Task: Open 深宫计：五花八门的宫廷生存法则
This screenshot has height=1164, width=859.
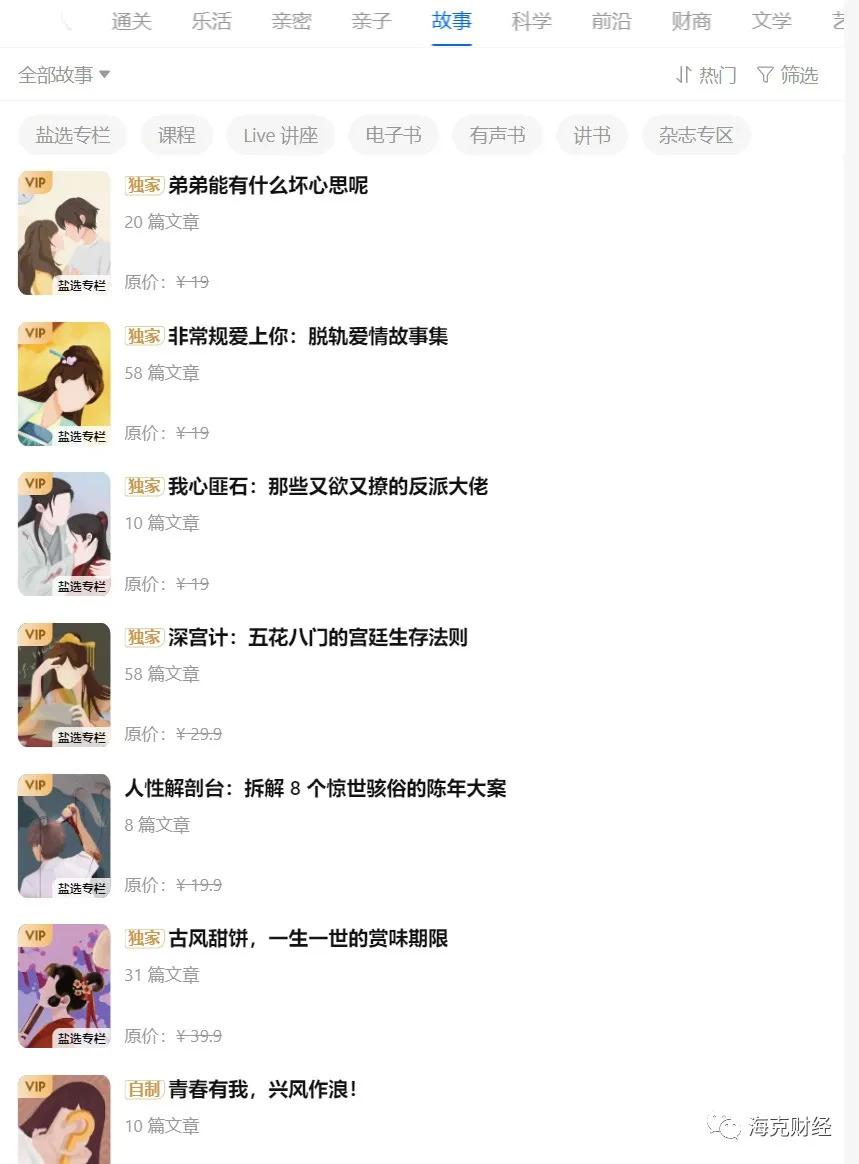Action: pyautogui.click(x=317, y=638)
